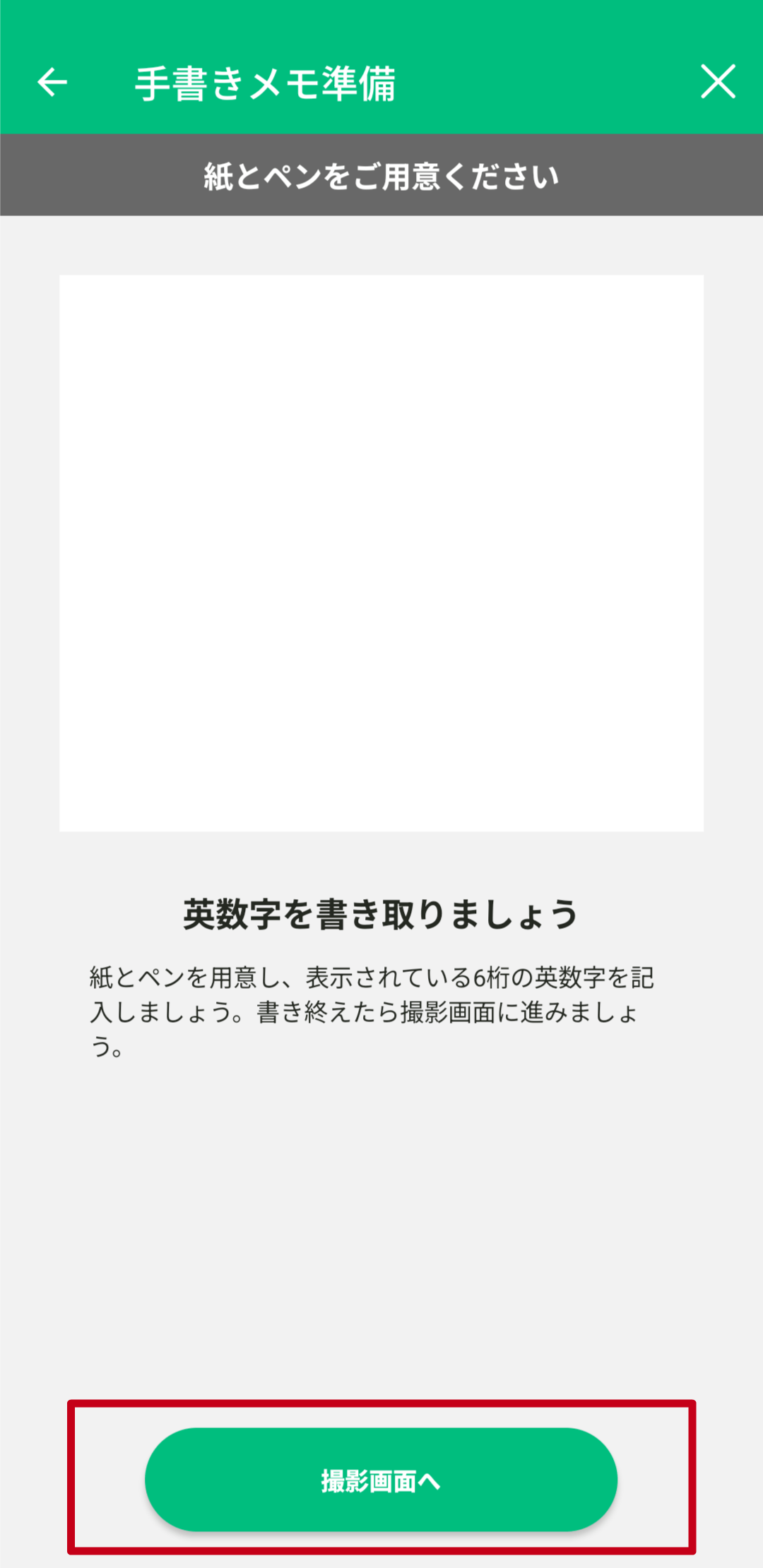The image size is (763, 1568).
Task: Select the blank alphanumeric code panel
Action: (381, 551)
